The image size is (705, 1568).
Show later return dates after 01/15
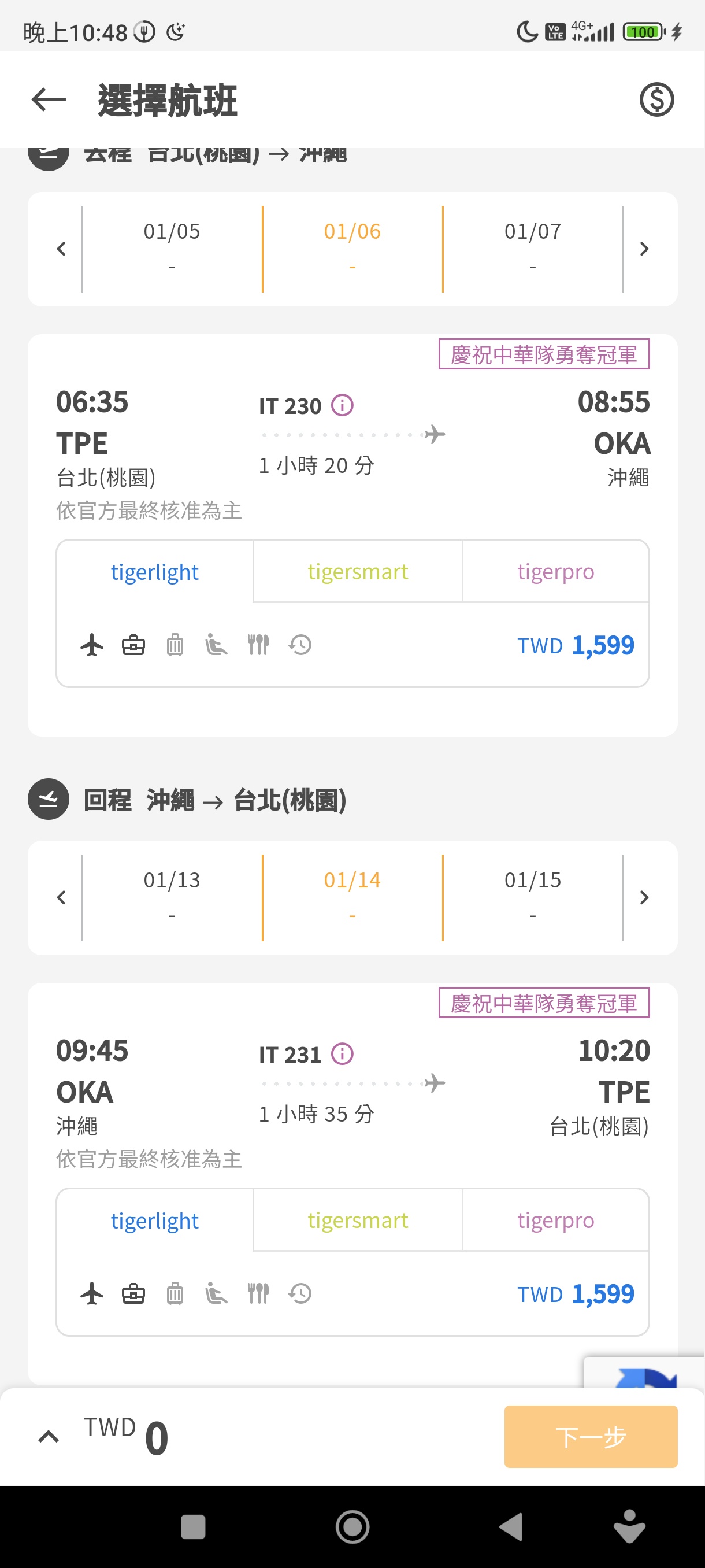click(x=645, y=898)
